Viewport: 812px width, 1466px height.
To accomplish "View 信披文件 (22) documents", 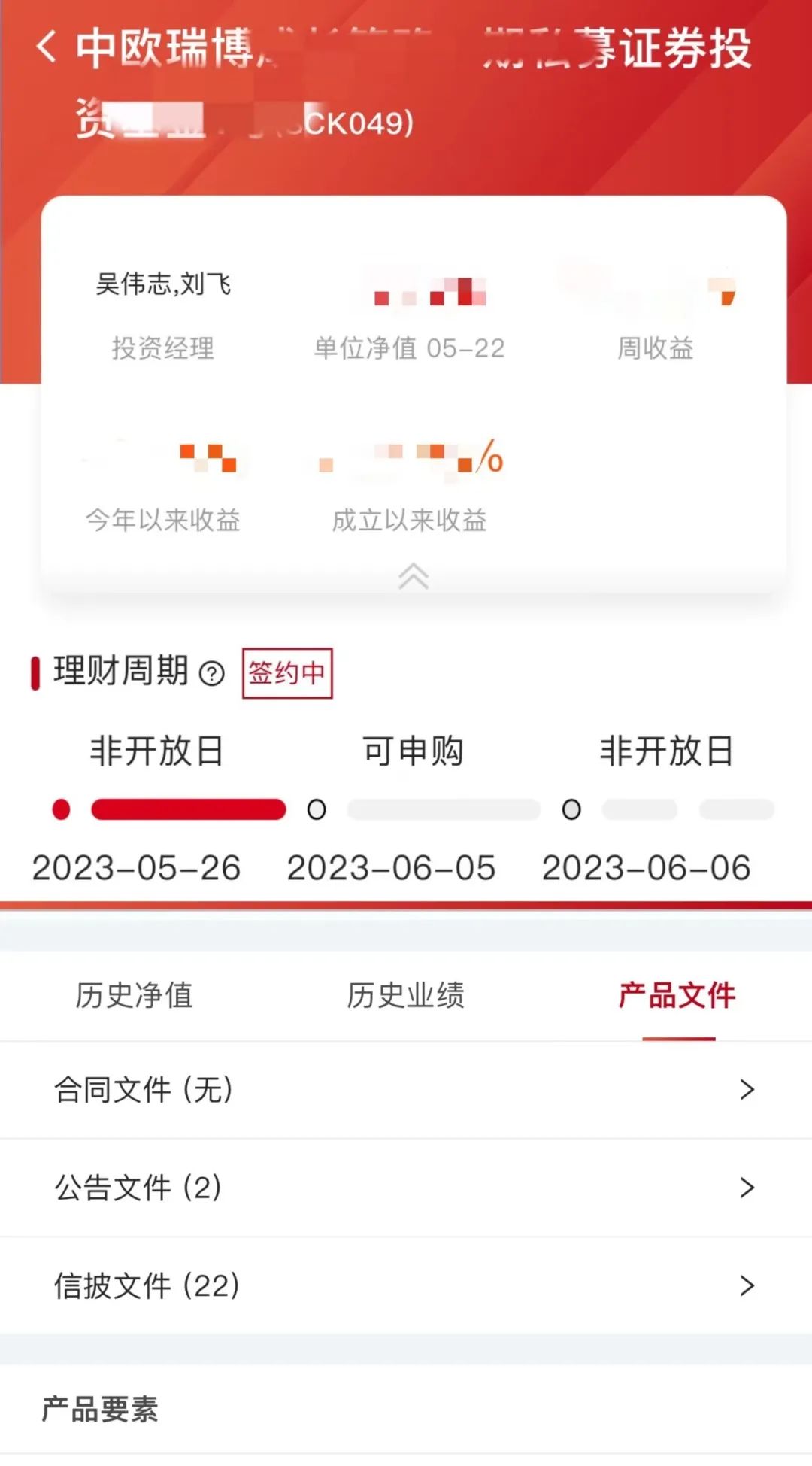I will click(x=406, y=1285).
